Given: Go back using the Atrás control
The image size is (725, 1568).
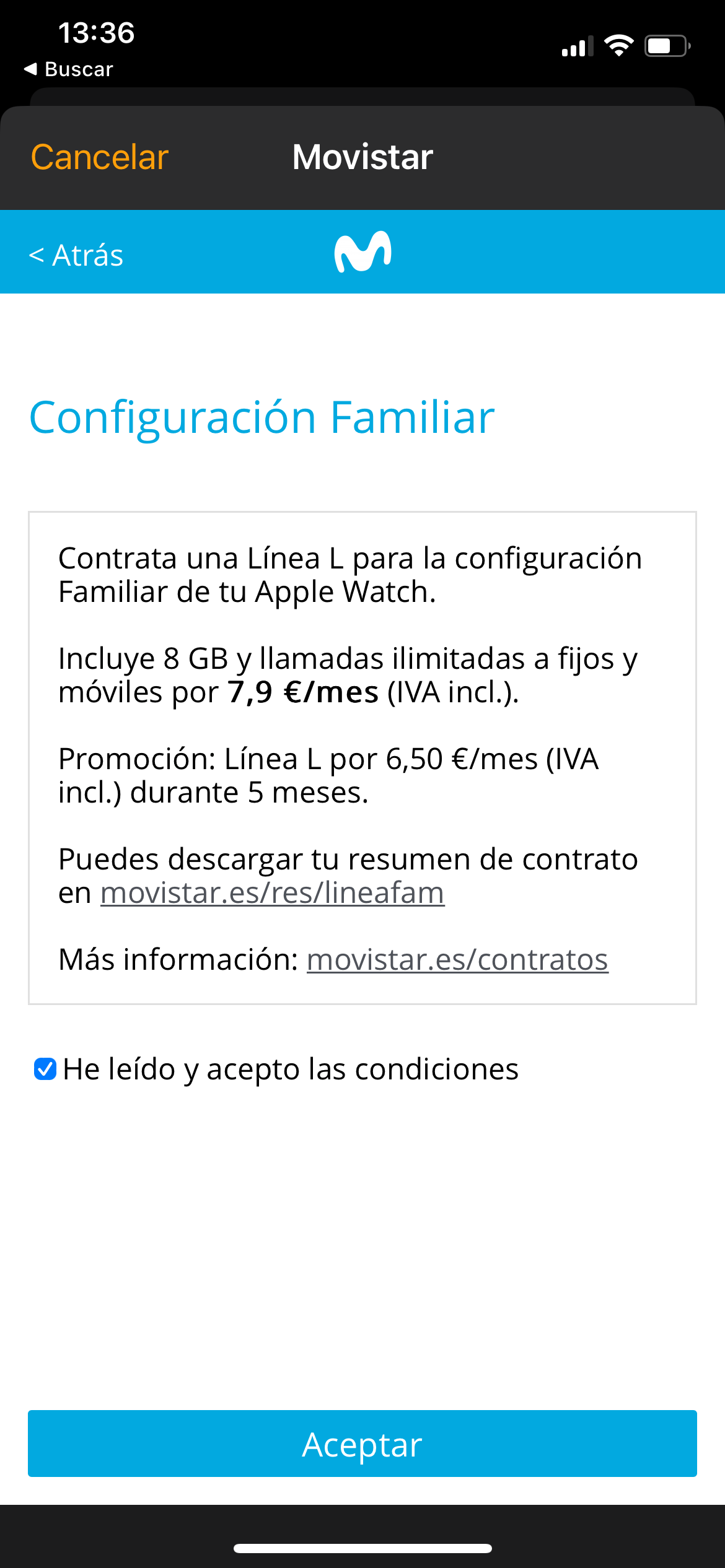Looking at the screenshot, I should pos(76,254).
